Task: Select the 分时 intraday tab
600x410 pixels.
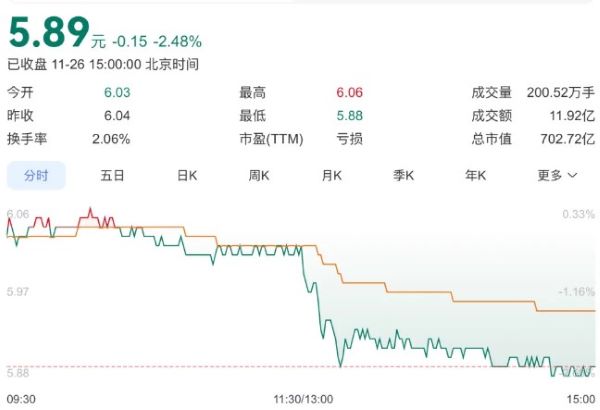Action: (37, 175)
